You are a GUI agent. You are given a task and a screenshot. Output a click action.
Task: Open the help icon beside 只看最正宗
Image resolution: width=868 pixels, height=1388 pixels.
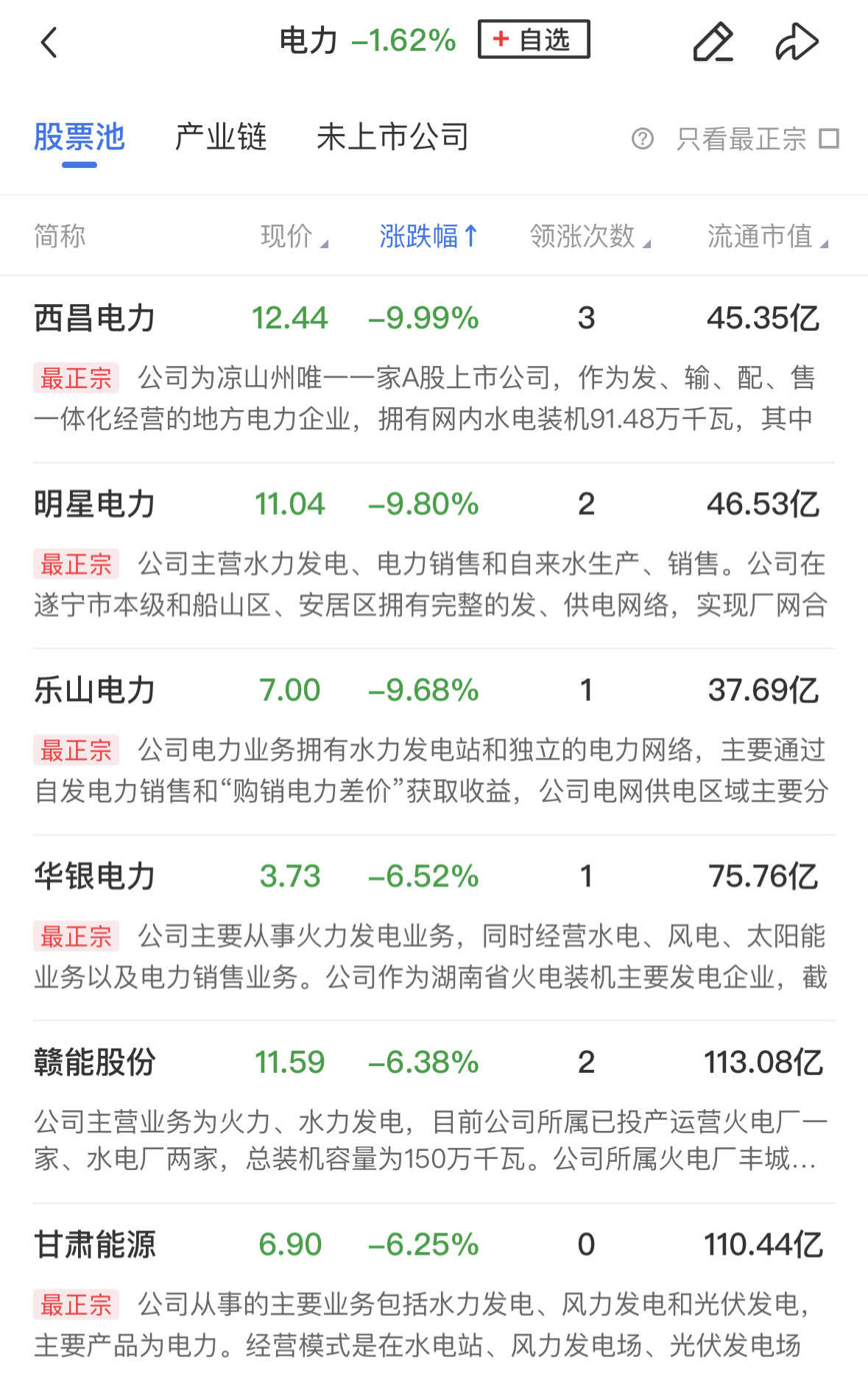(642, 138)
